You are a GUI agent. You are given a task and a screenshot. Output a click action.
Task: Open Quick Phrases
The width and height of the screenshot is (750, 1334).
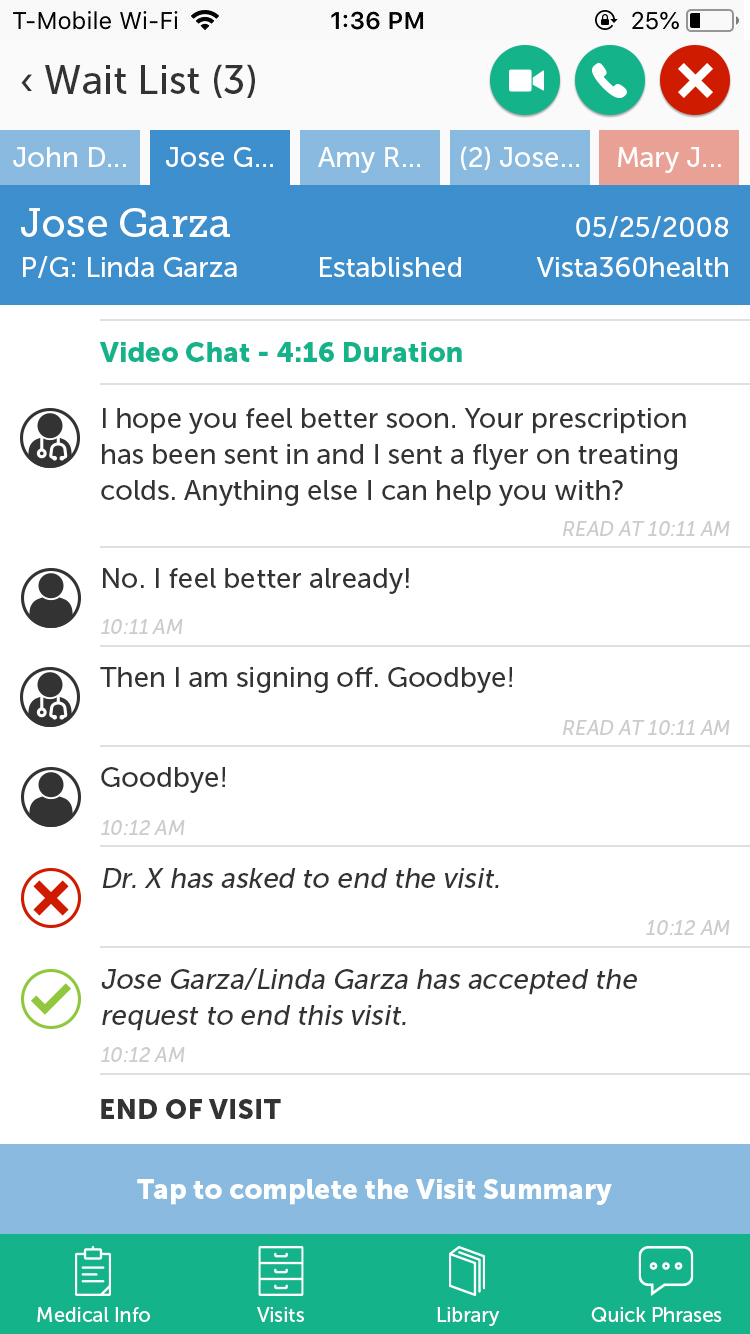657,1285
